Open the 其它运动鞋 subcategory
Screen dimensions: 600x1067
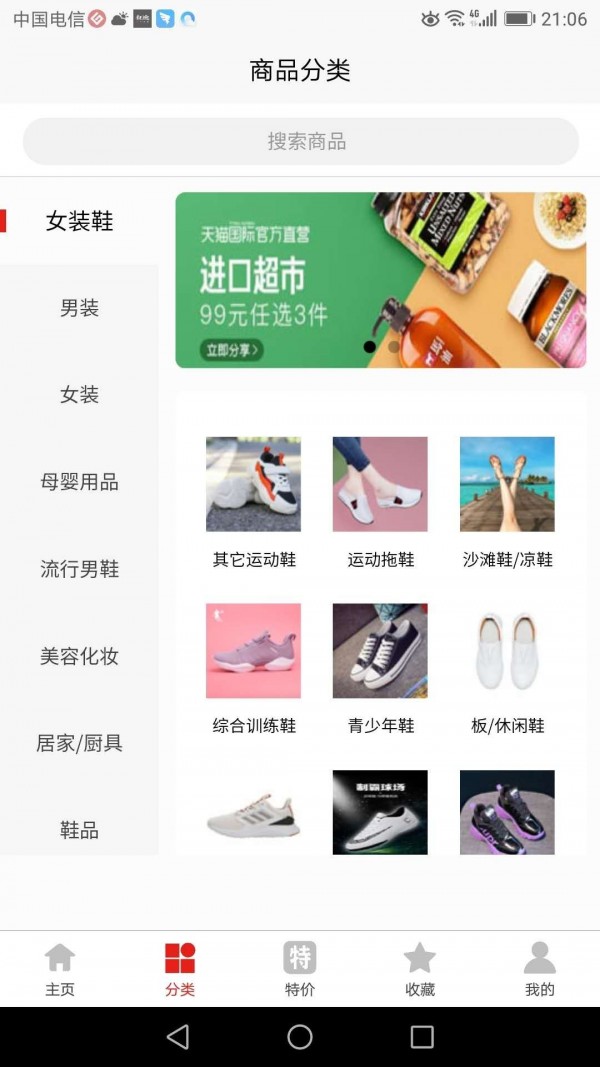pyautogui.click(x=253, y=500)
